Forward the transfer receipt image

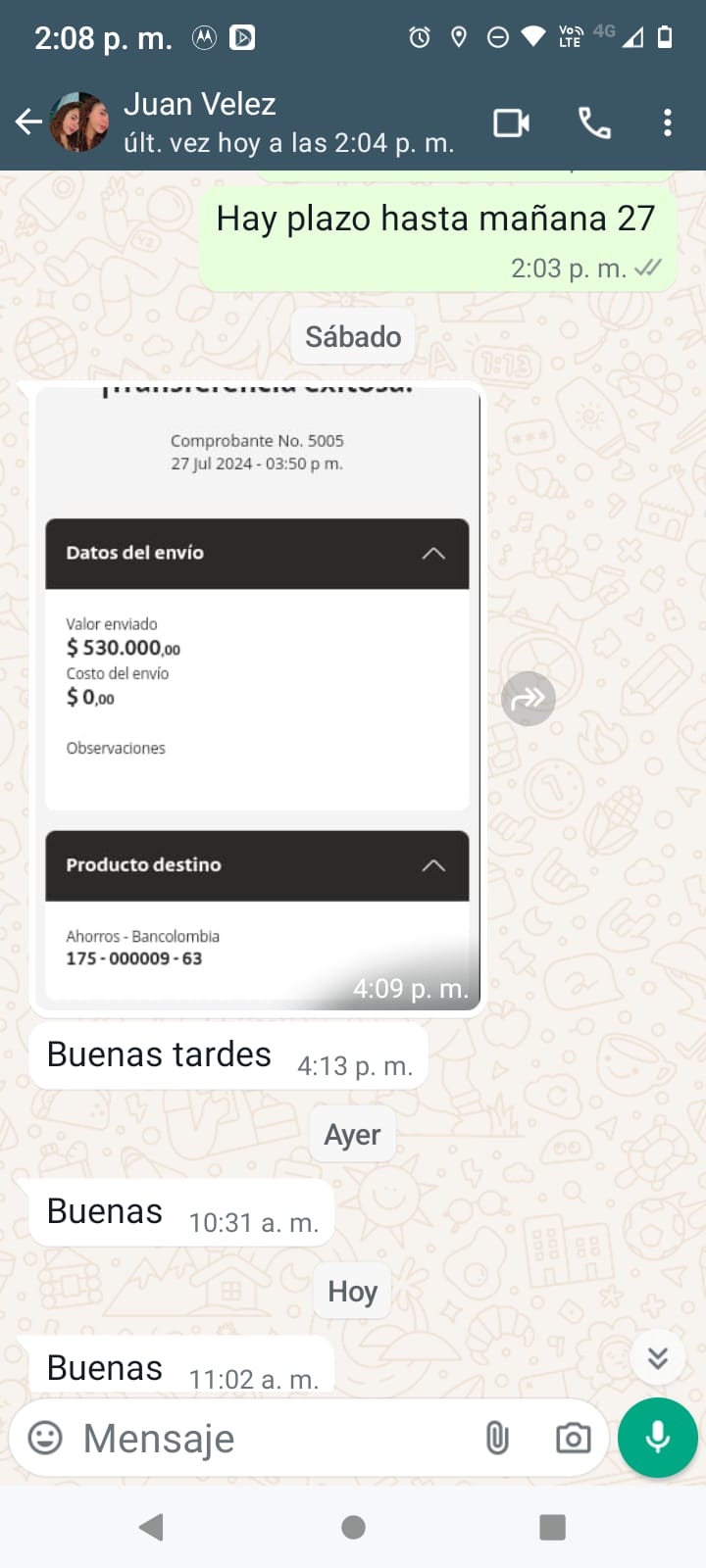coord(529,699)
